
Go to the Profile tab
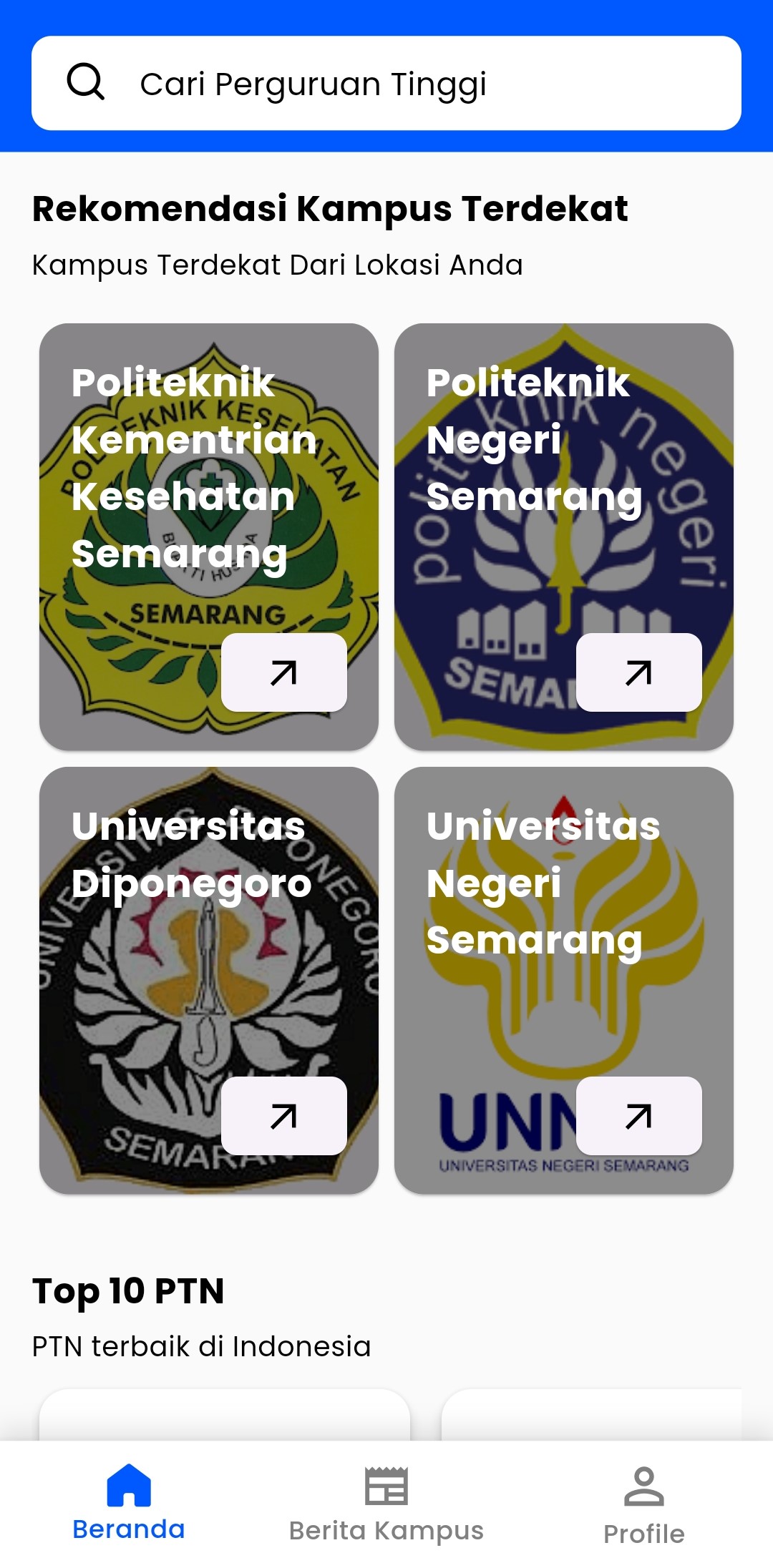pyautogui.click(x=643, y=1504)
